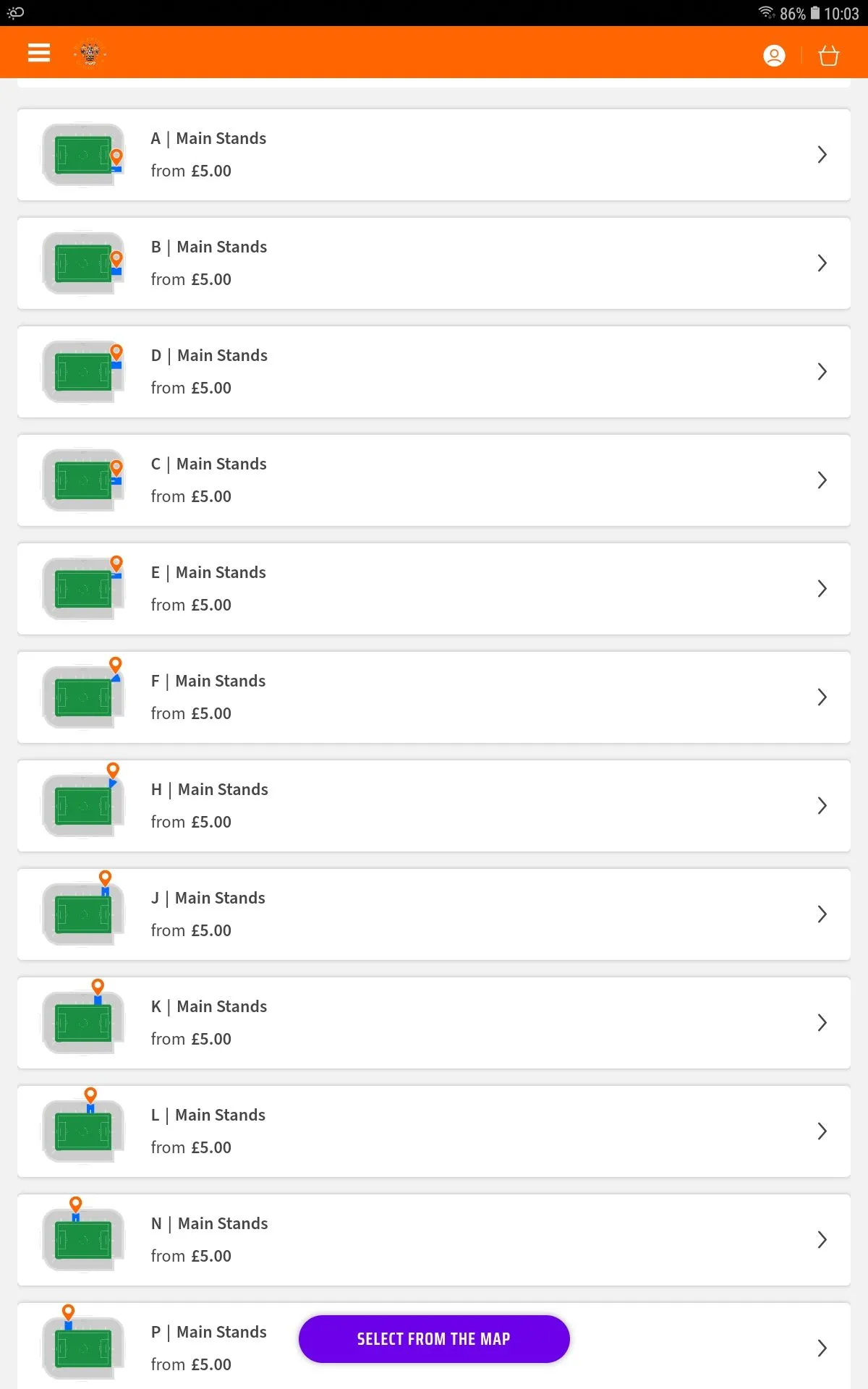Image resolution: width=868 pixels, height=1389 pixels.
Task: Pick stand L | Main Stands
Action: [434, 1131]
